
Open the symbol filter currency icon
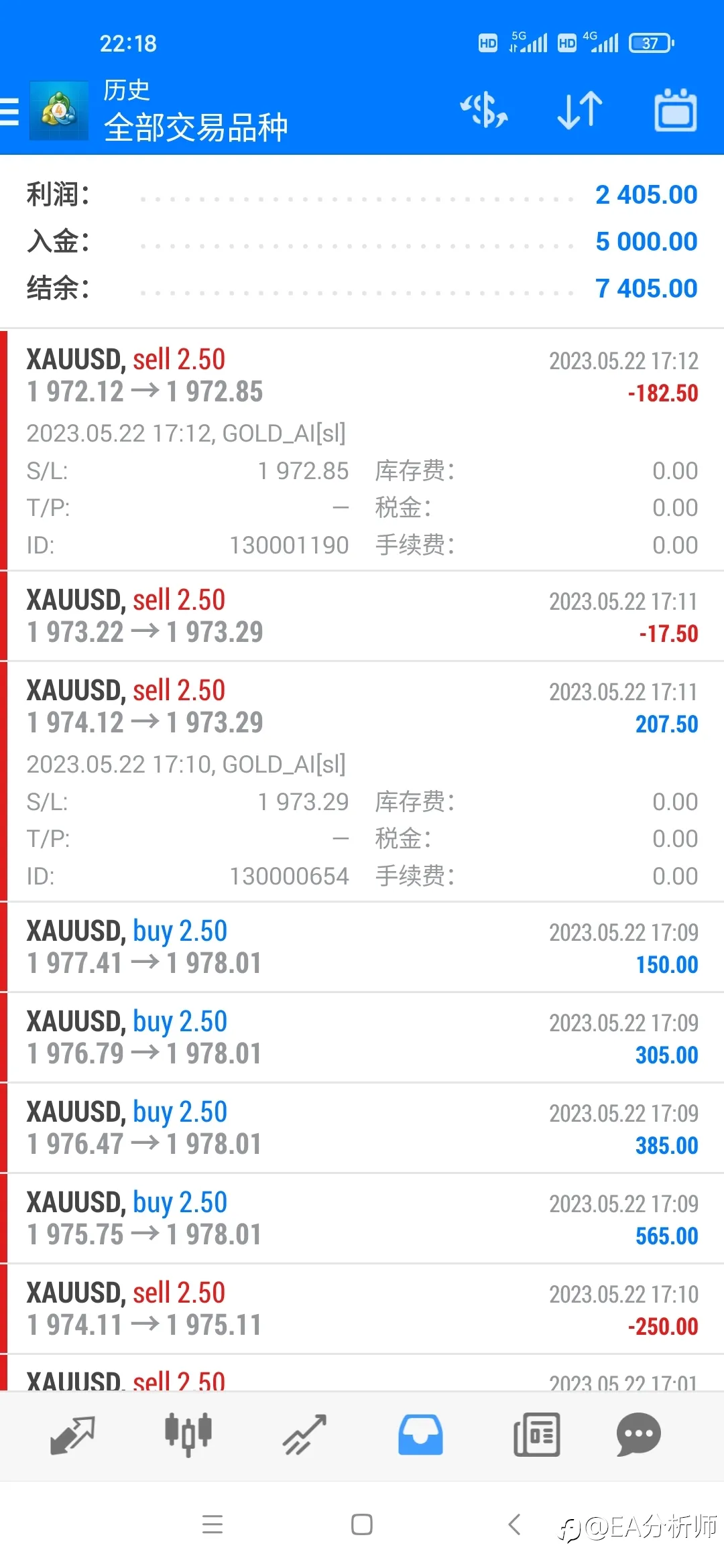pyautogui.click(x=483, y=111)
